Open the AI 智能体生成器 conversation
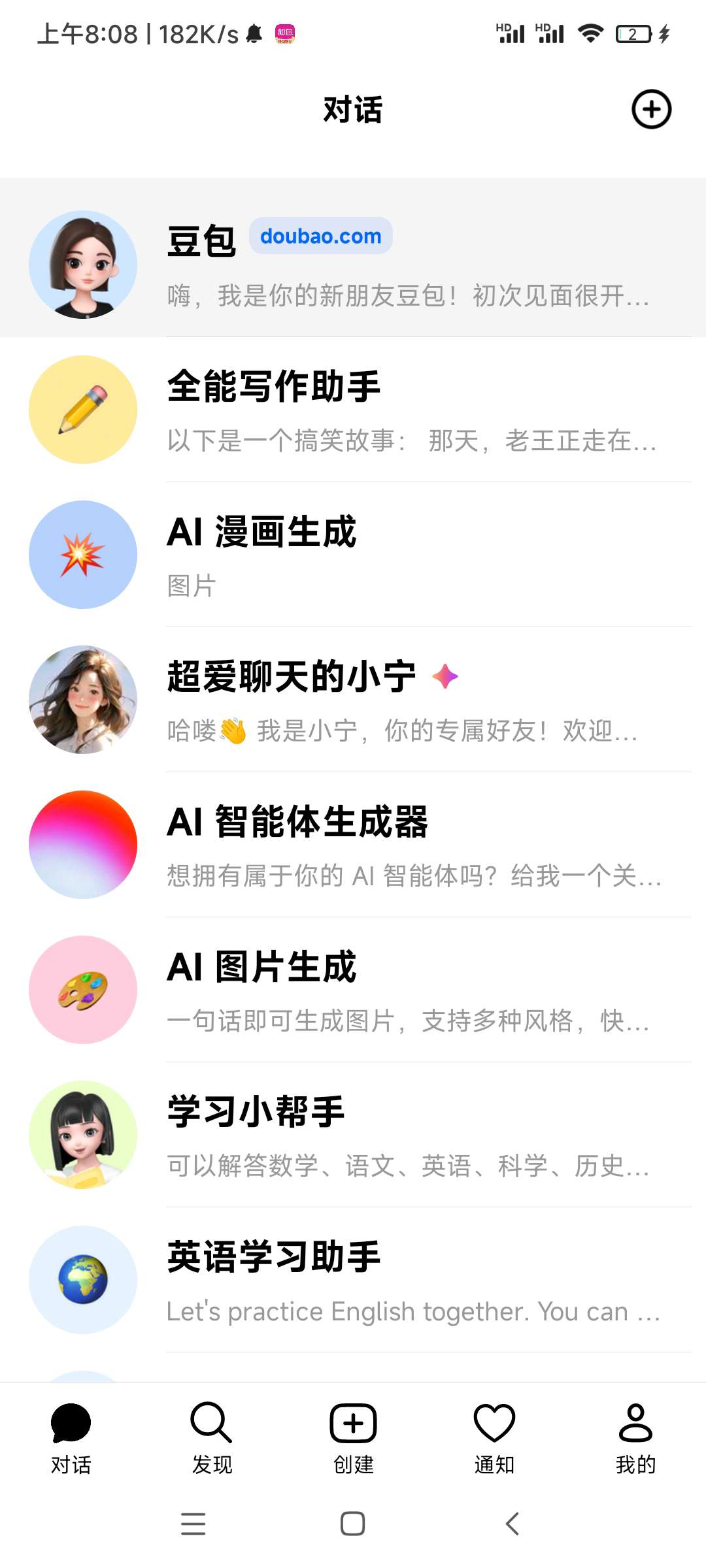Image resolution: width=706 pixels, height=1568 pixels. click(353, 845)
